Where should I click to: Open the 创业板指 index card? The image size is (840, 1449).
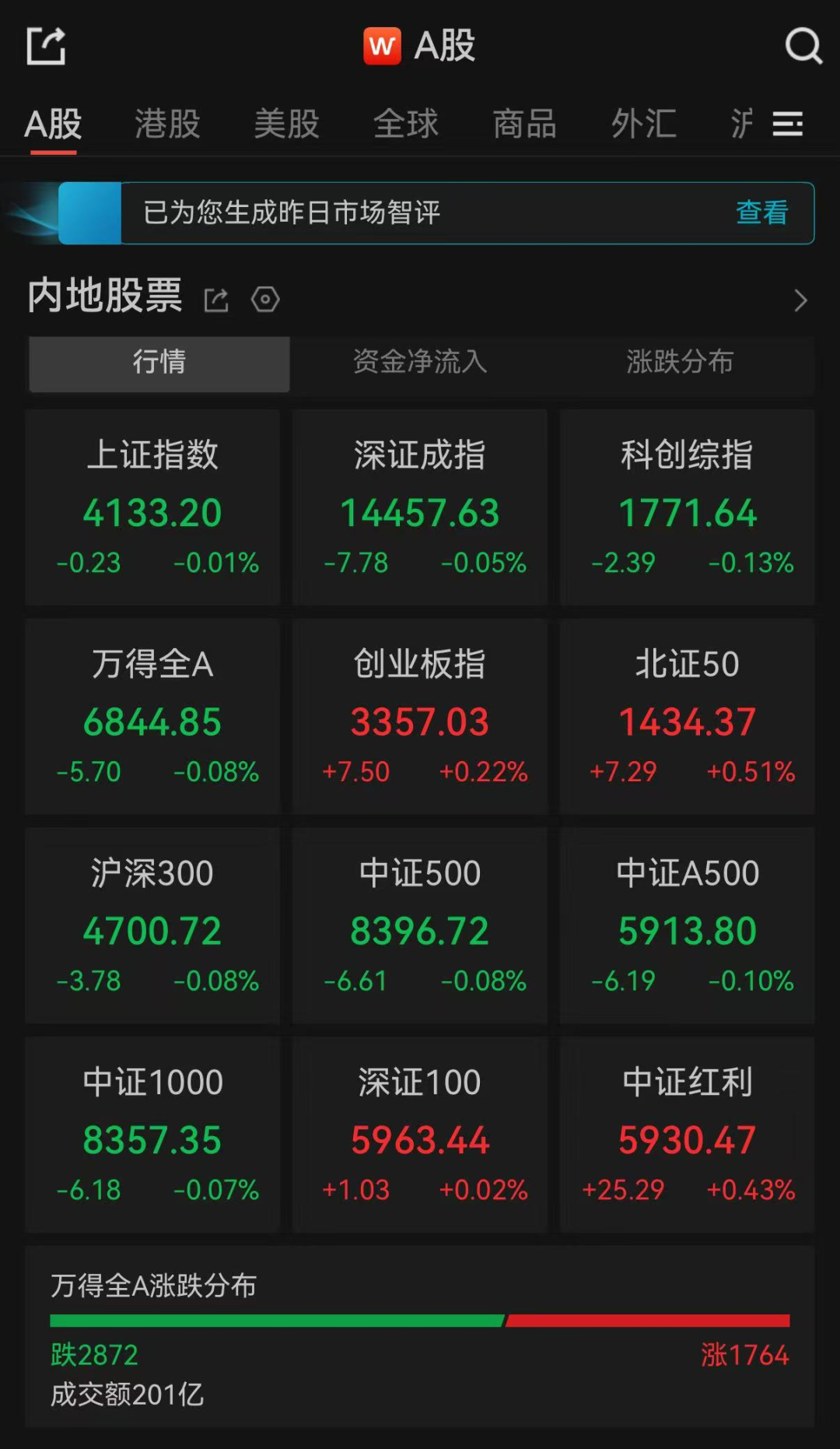coord(419,716)
